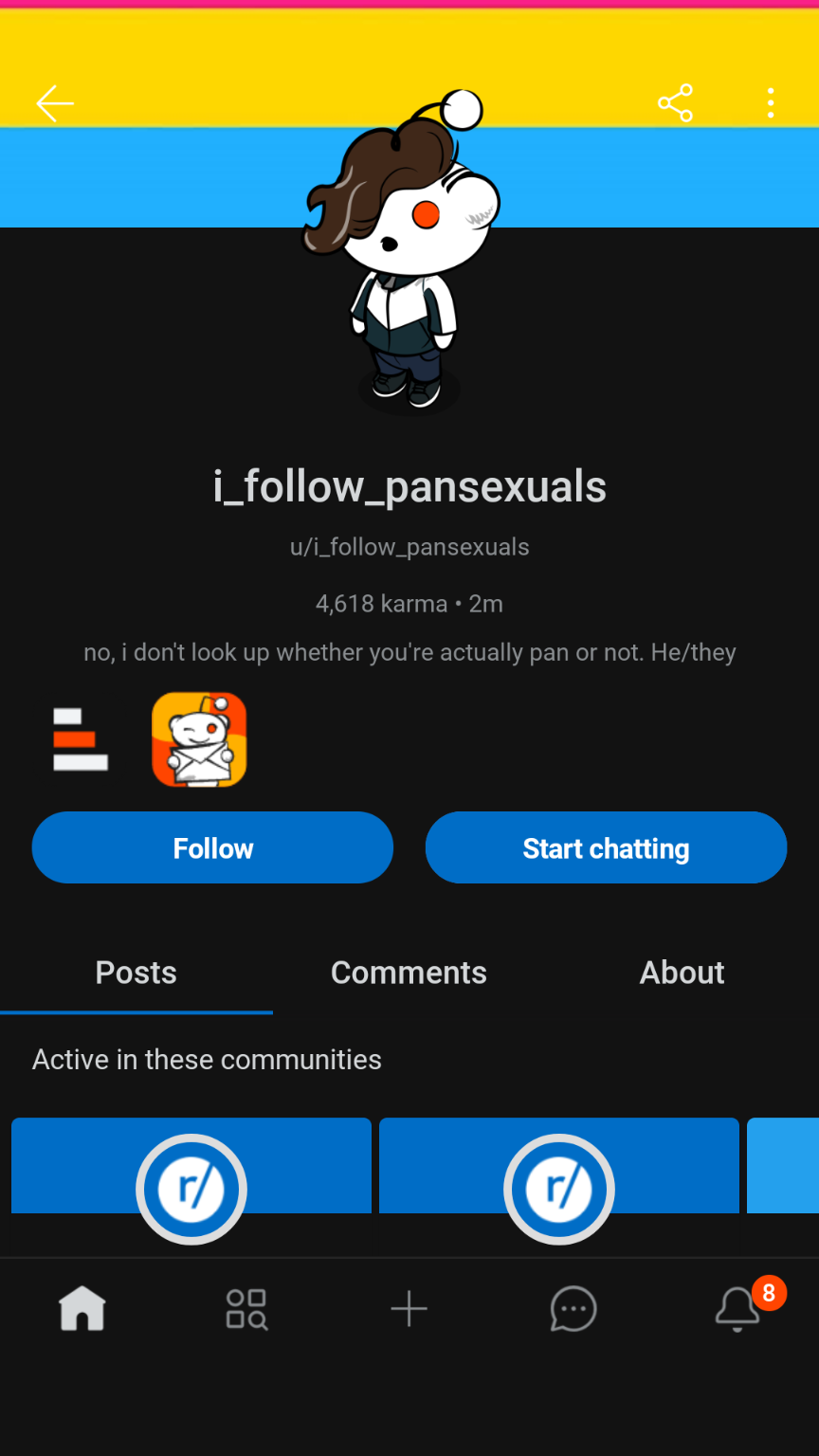Viewport: 819px width, 1456px height.
Task: Open the About tab
Action: pos(682,972)
